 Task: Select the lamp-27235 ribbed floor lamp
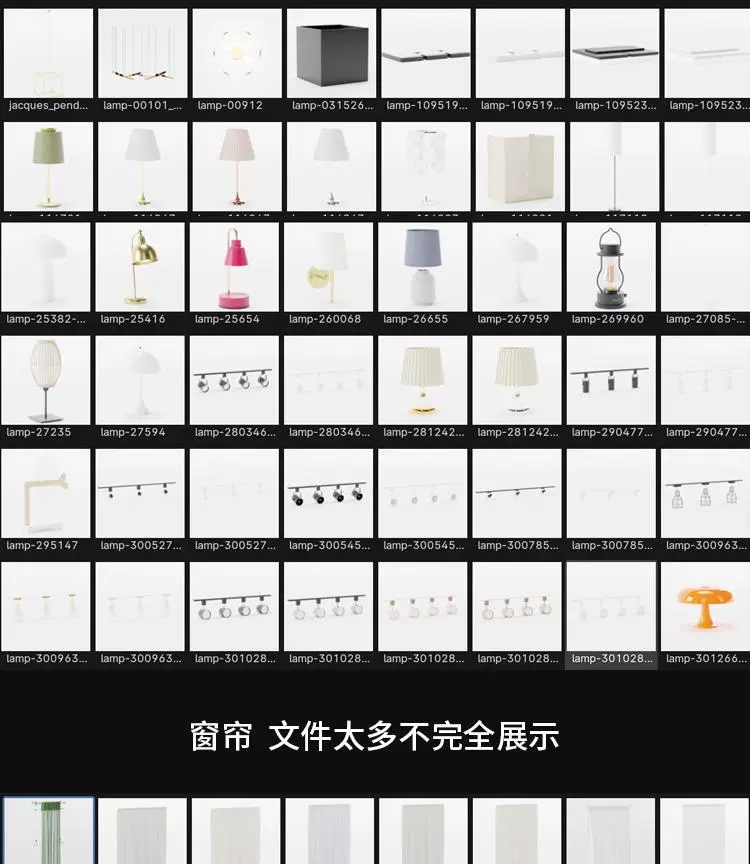click(x=47, y=380)
